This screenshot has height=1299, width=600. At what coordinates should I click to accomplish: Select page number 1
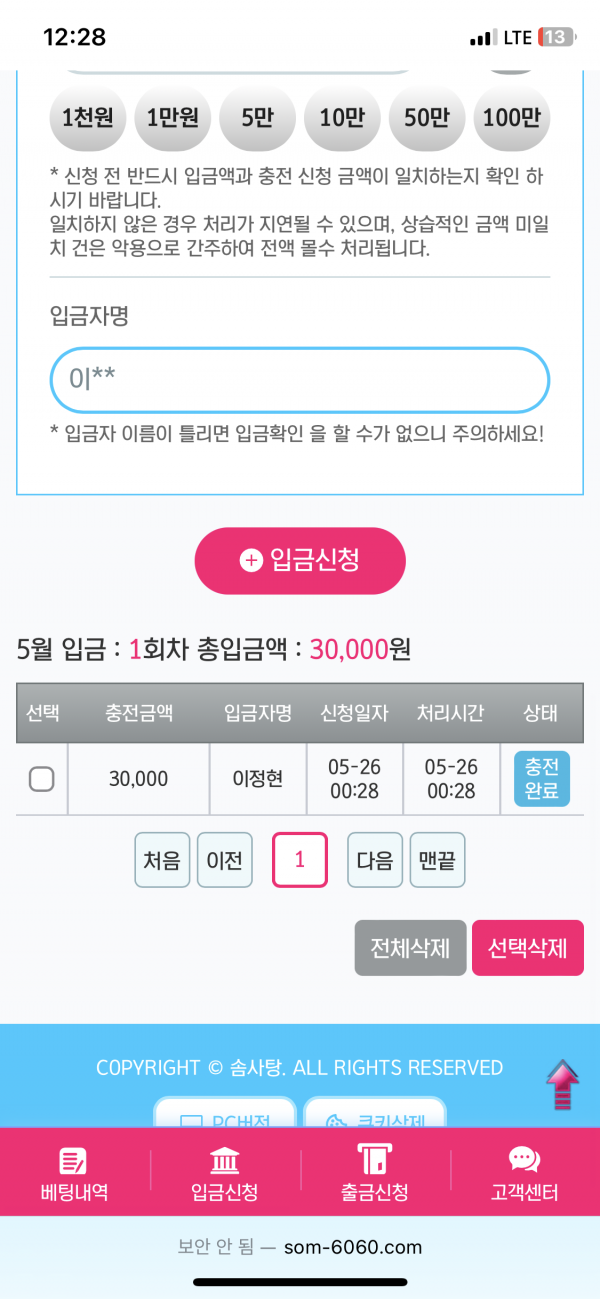tap(300, 860)
